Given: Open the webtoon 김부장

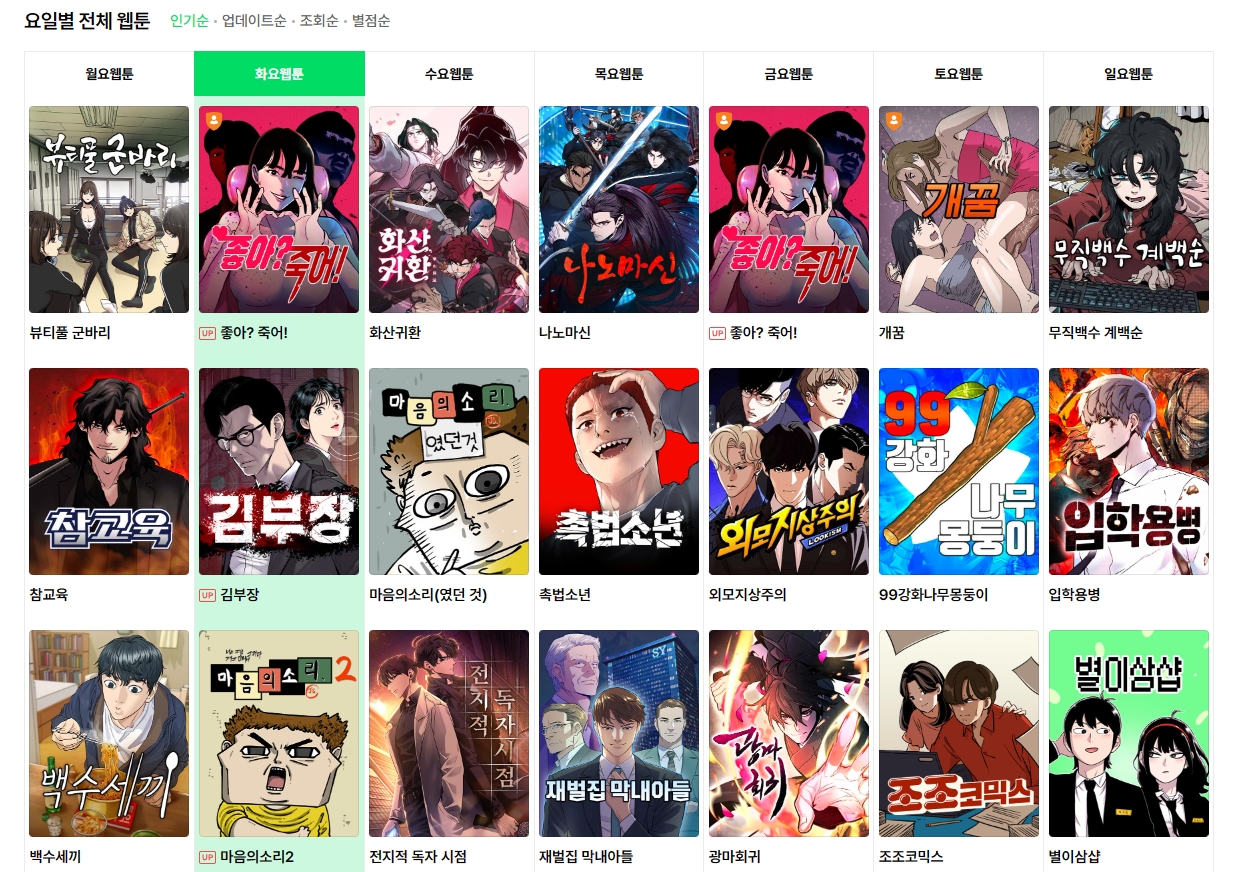Looking at the screenshot, I should coord(279,471).
